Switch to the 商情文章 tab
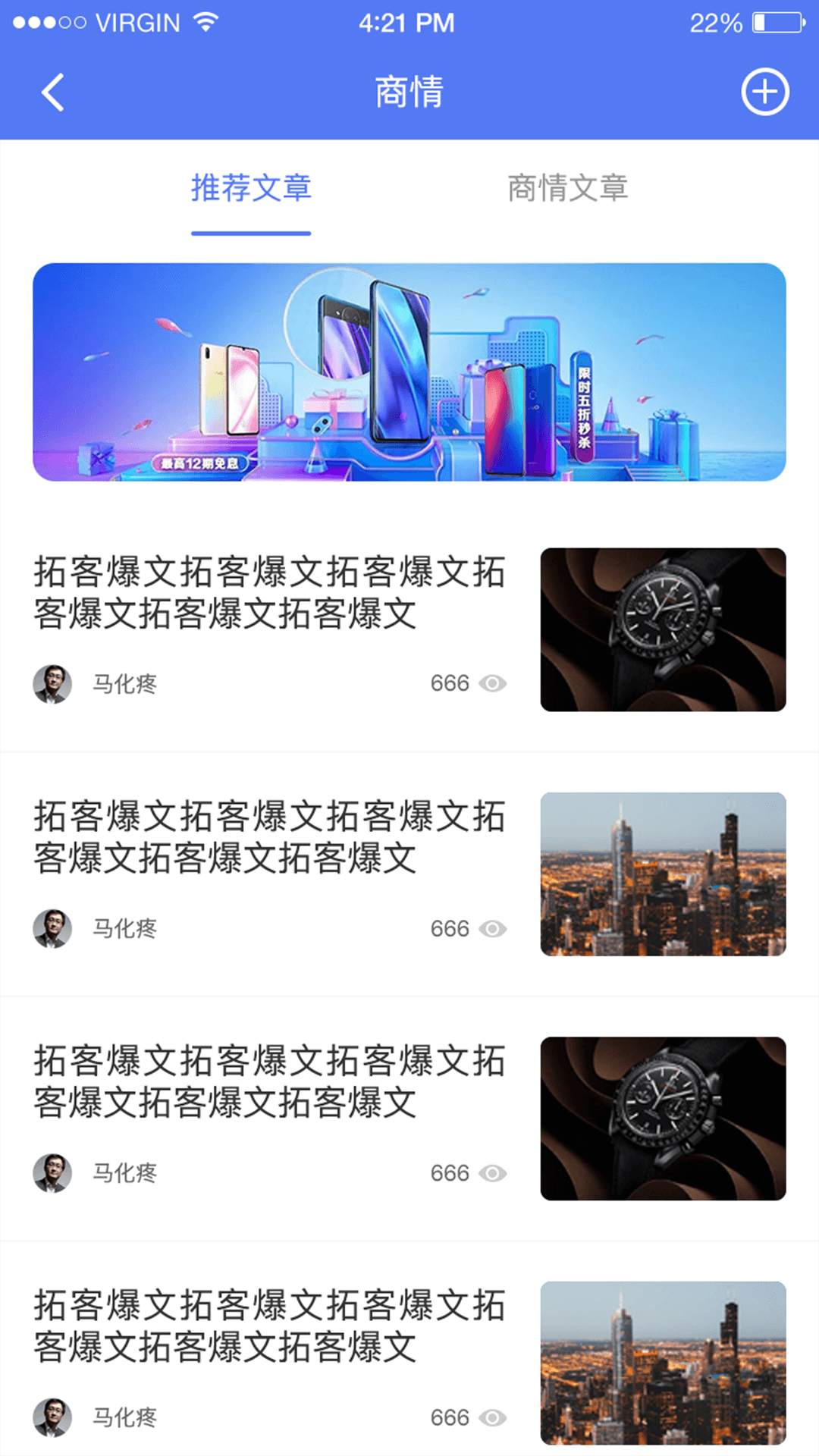Viewport: 819px width, 1456px height. coord(567,188)
